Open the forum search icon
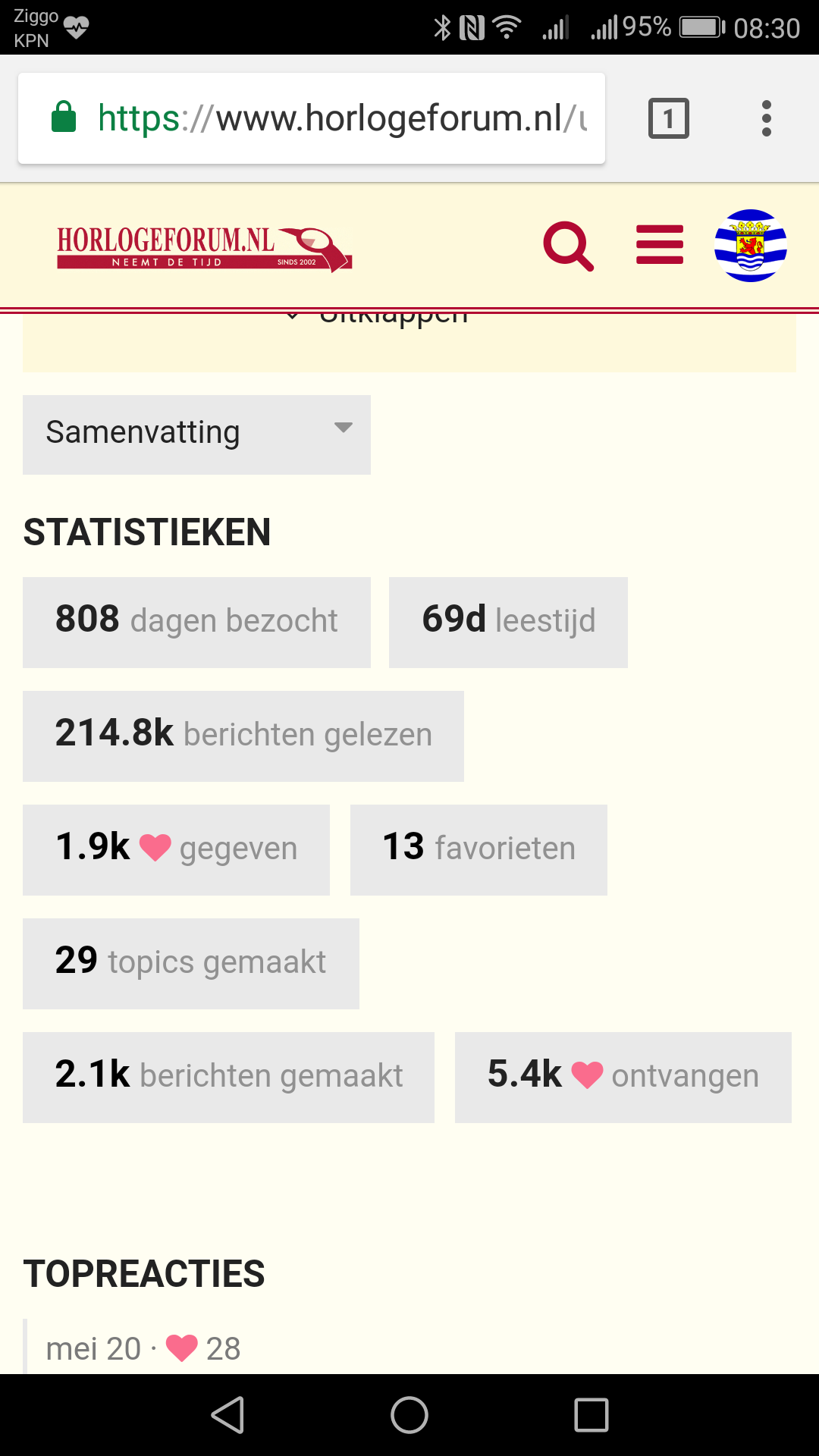Screen dimensions: 819x1456 pyautogui.click(x=569, y=246)
